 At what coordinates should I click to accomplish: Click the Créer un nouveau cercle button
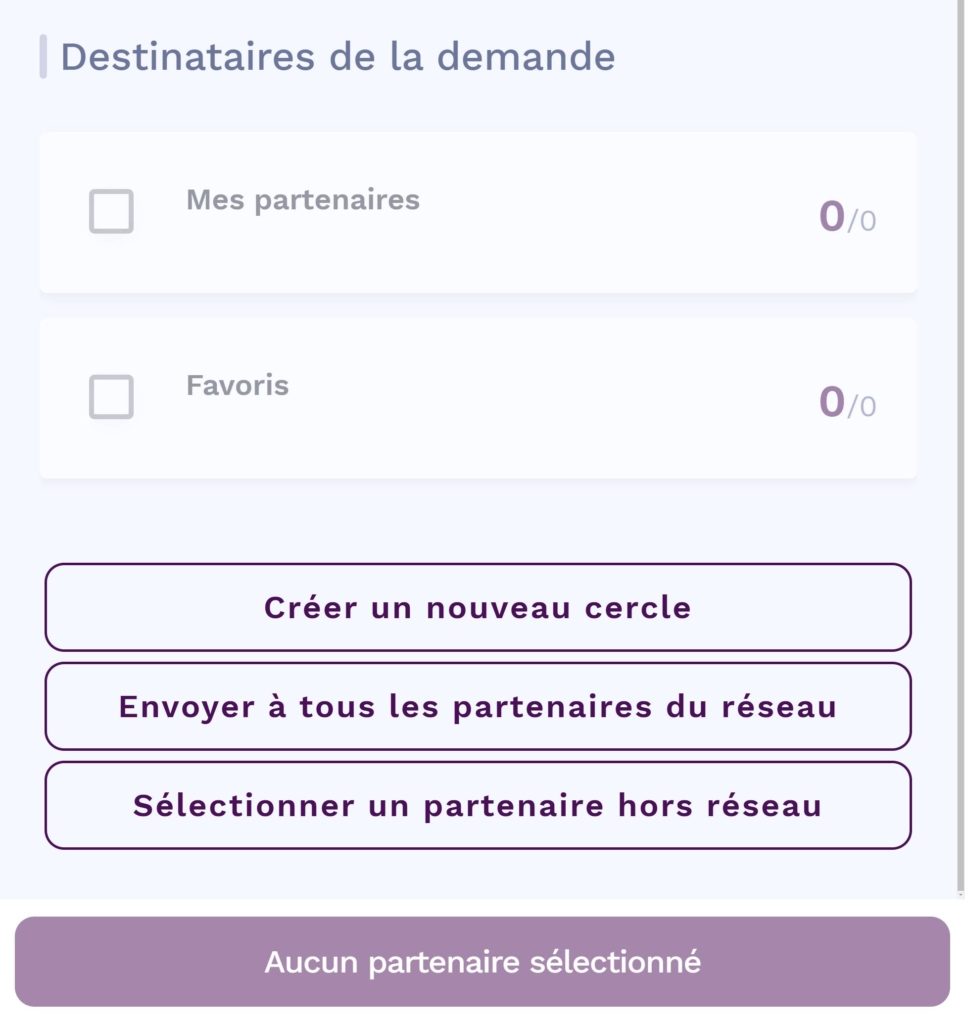tap(477, 607)
